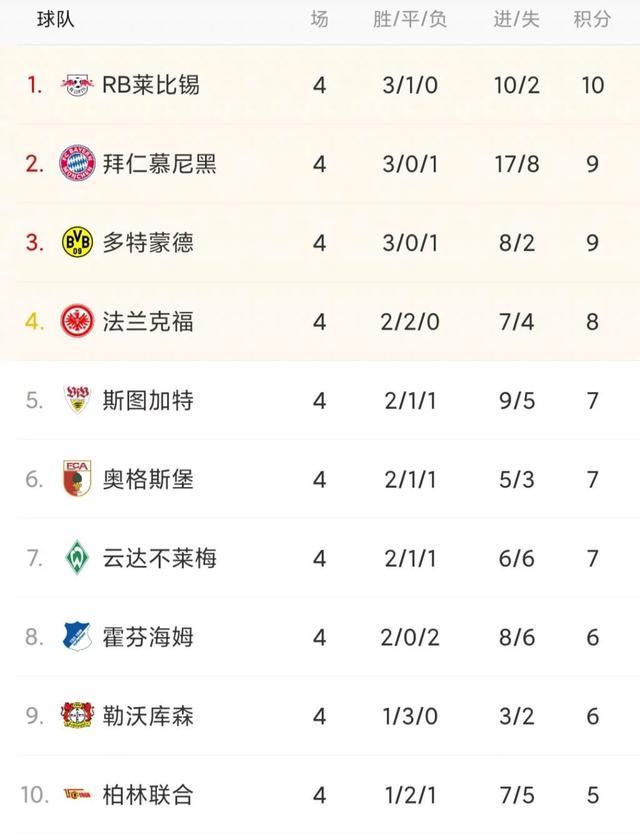The width and height of the screenshot is (640, 834).
Task: Open 斯图加特 team row
Action: [x=149, y=400]
